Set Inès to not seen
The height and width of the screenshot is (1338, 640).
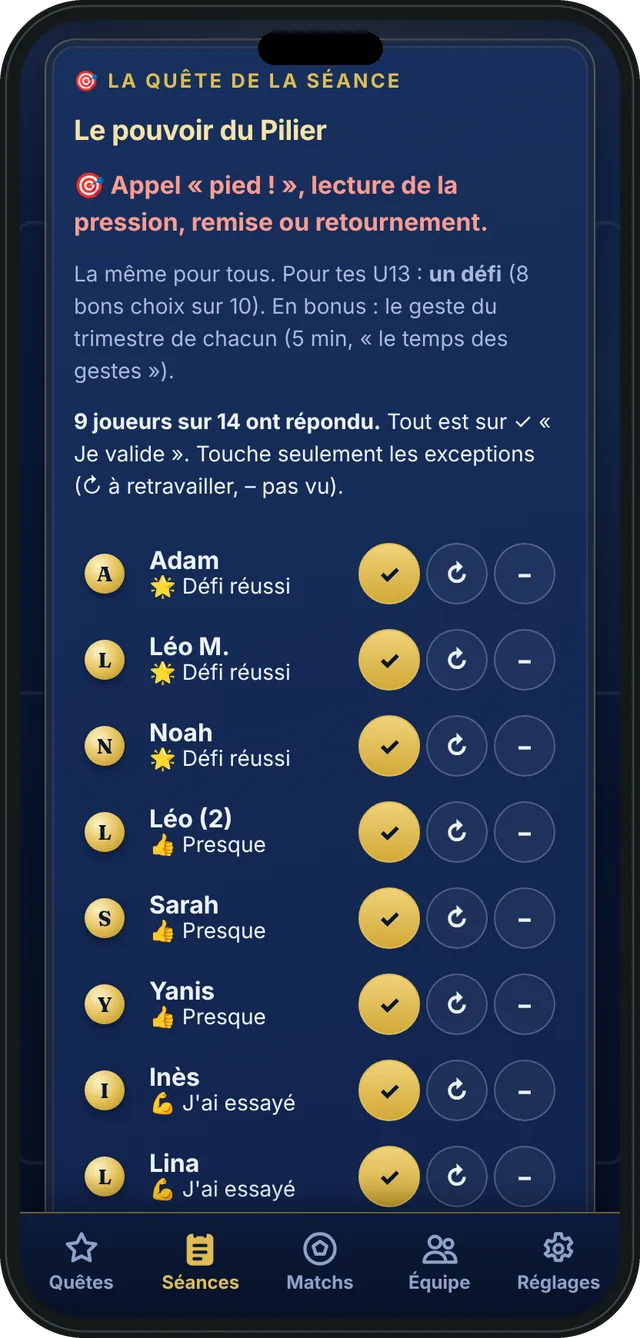[524, 1090]
